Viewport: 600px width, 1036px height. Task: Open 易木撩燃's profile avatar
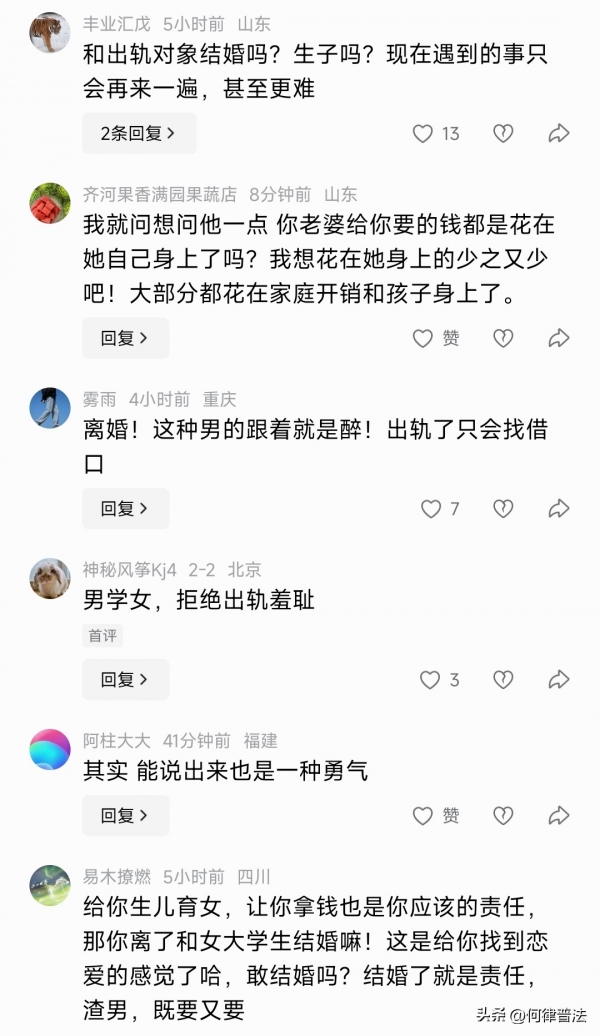[x=50, y=885]
